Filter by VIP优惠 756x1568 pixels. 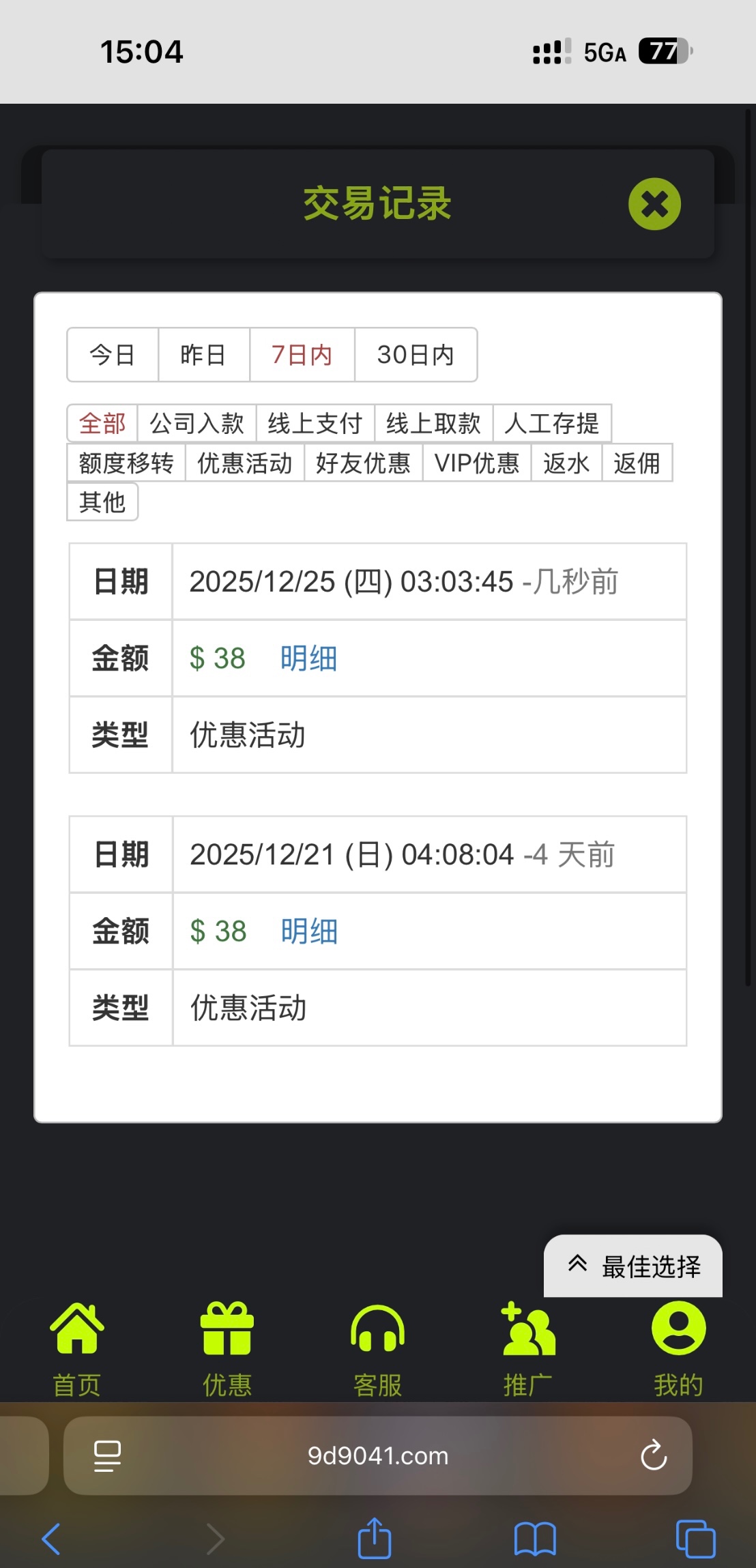pyautogui.click(x=477, y=463)
